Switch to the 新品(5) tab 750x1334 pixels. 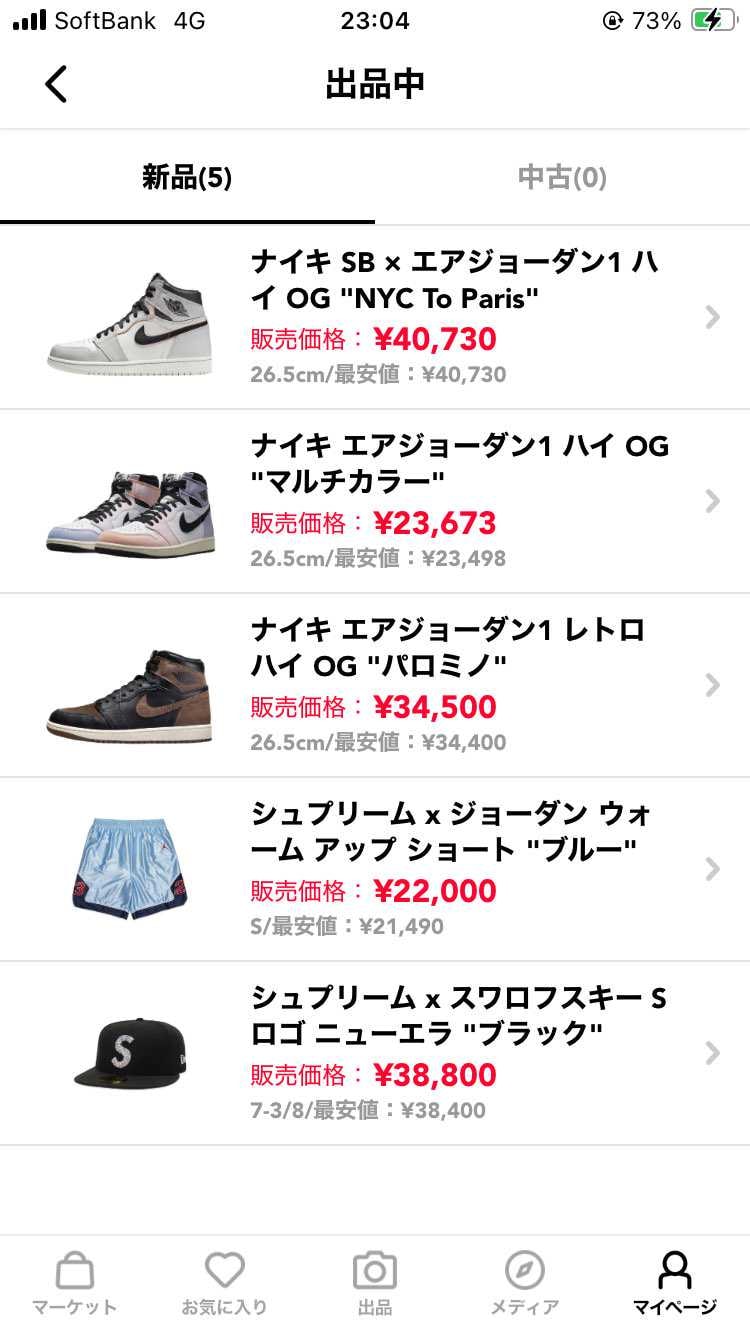pos(186,176)
